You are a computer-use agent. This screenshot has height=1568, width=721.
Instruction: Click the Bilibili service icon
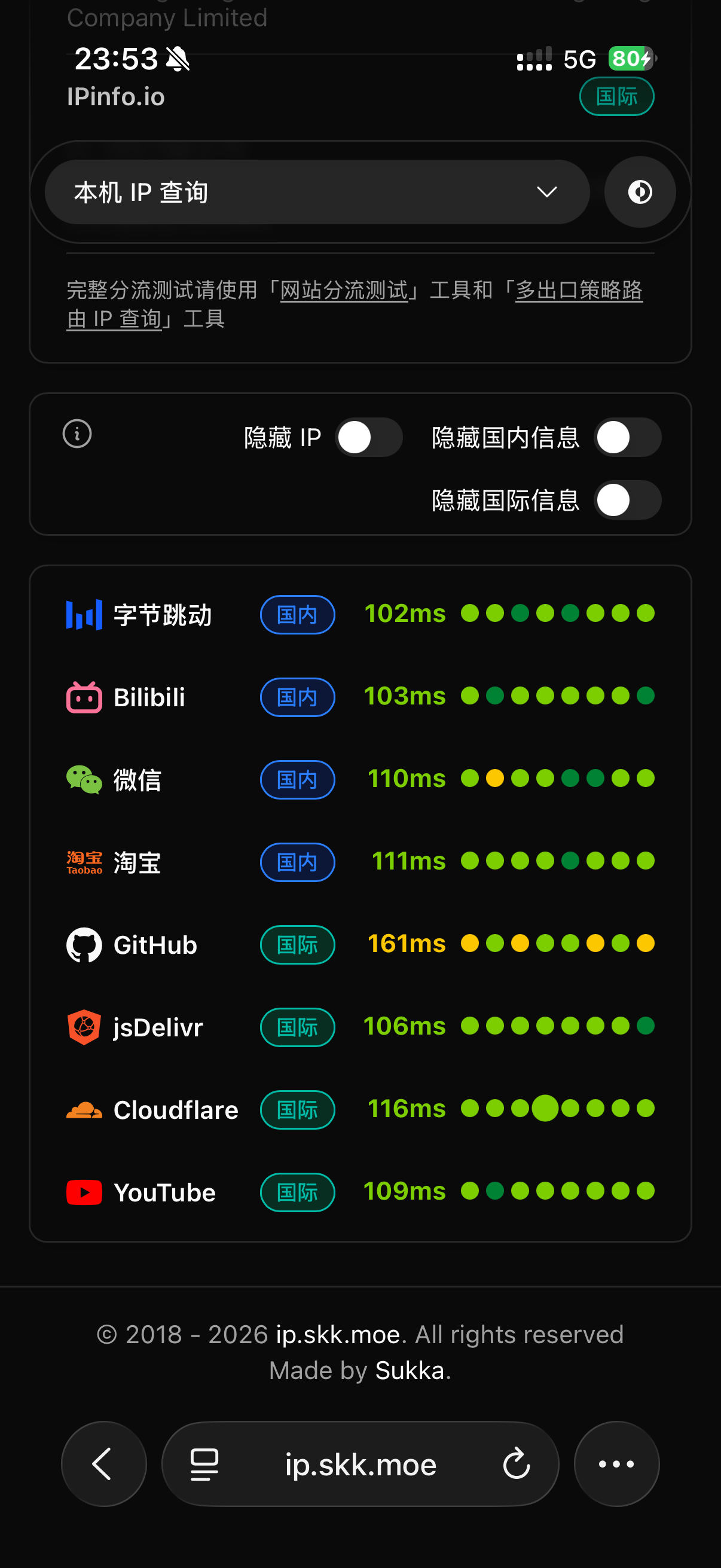click(x=84, y=697)
